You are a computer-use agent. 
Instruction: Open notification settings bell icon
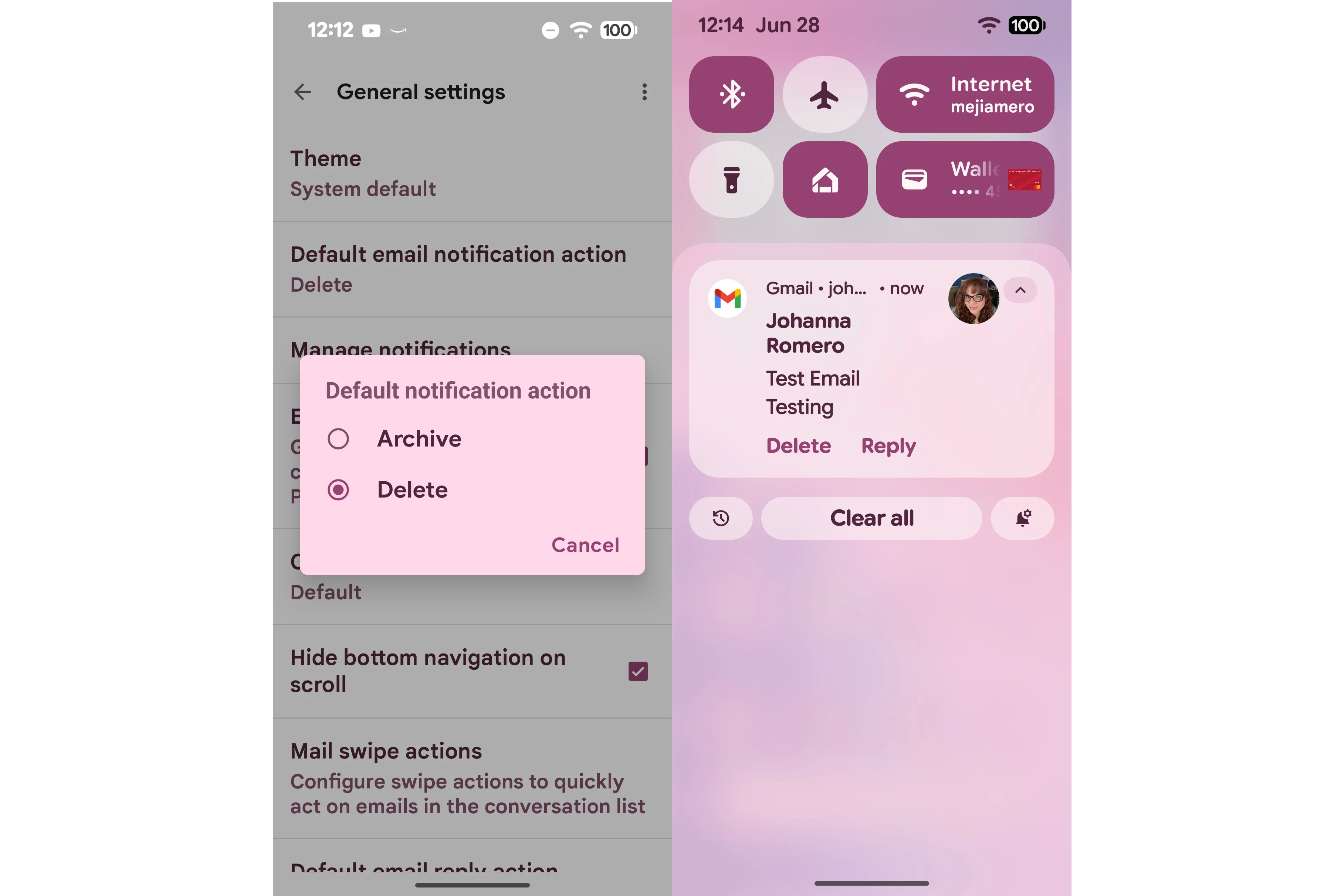pyautogui.click(x=1022, y=518)
